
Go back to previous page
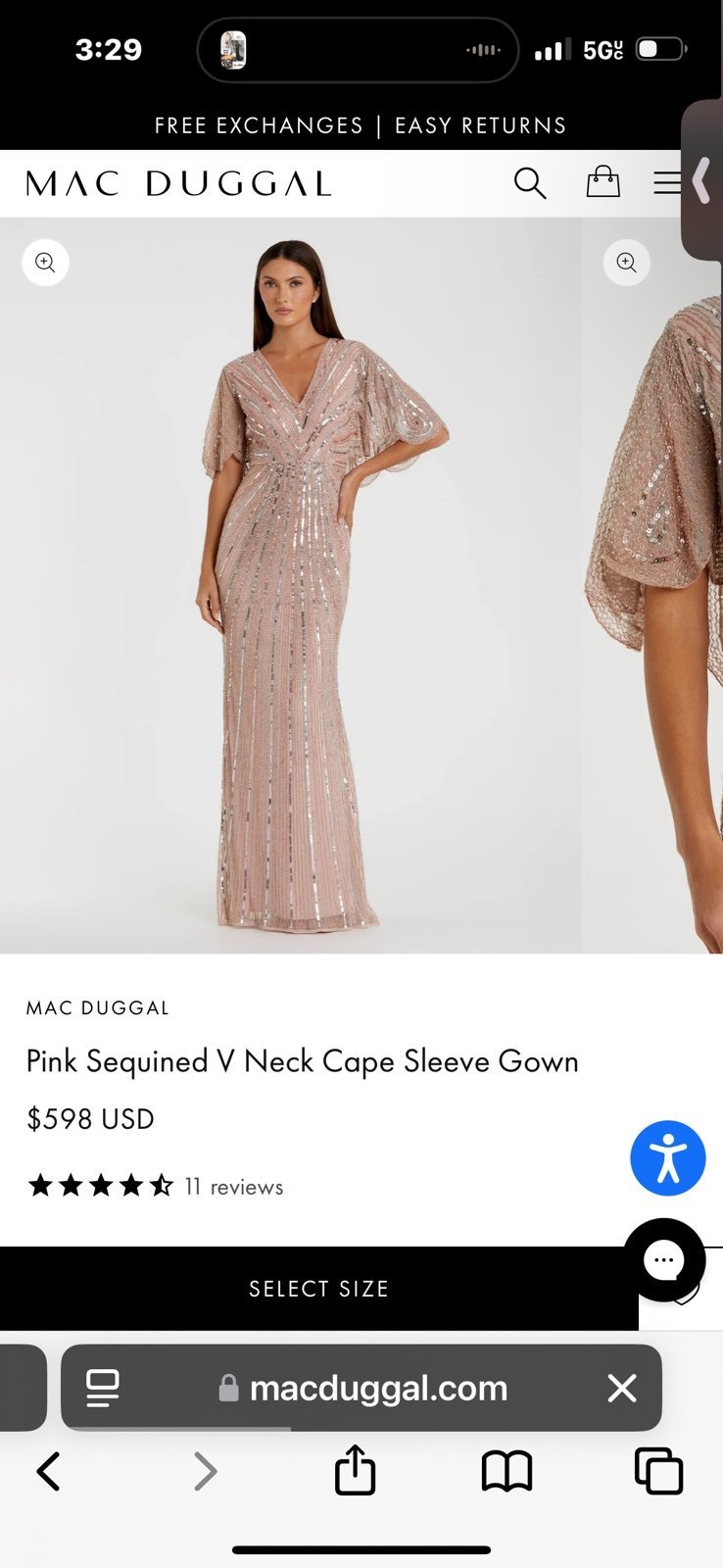tap(48, 1471)
